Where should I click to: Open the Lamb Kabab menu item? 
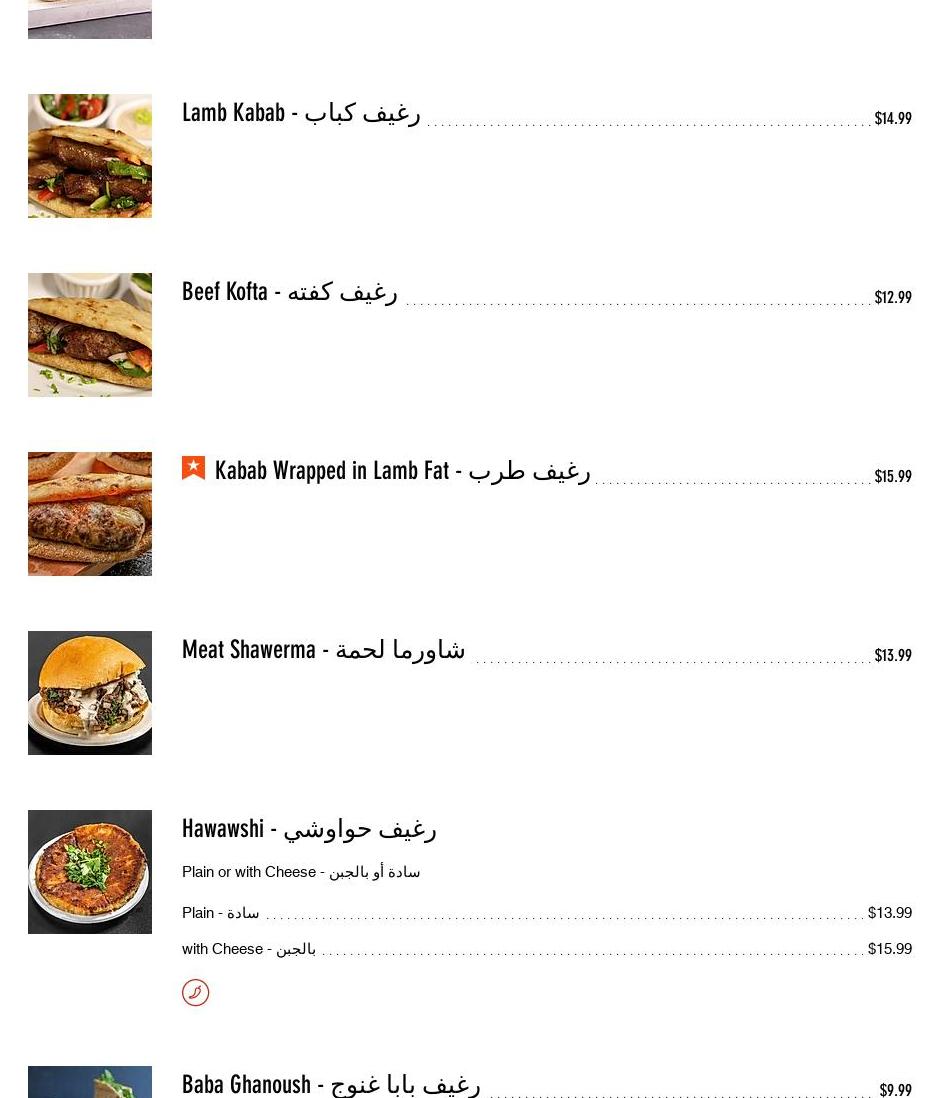tap(300, 113)
